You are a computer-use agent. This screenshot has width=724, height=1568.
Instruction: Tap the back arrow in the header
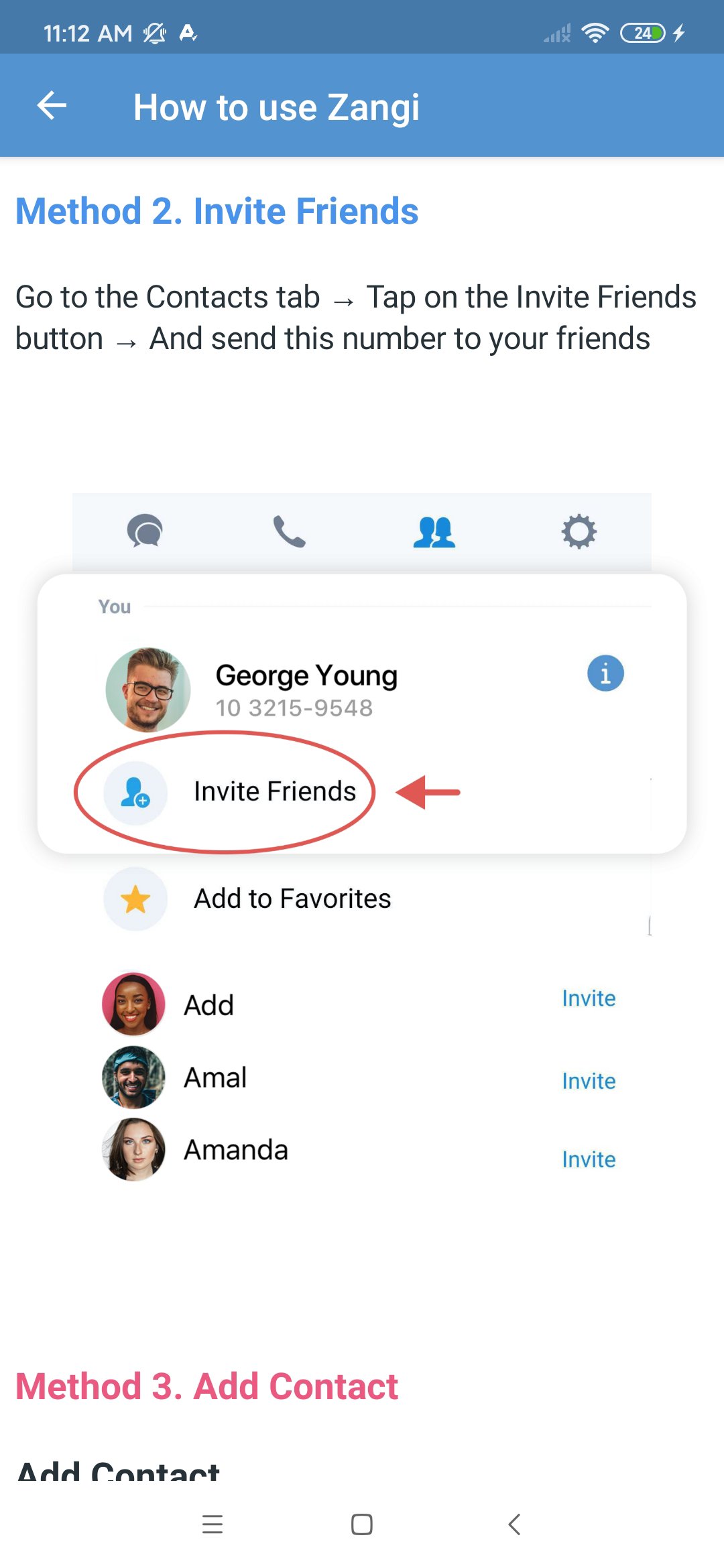(51, 105)
